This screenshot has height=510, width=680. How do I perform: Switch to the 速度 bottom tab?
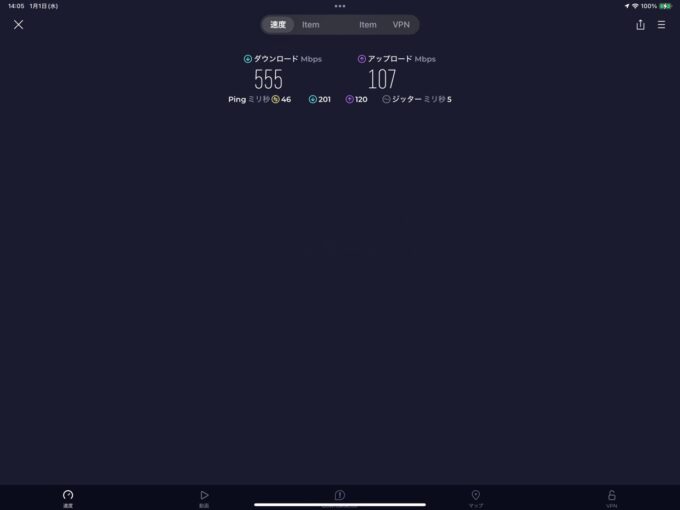[x=68, y=497]
